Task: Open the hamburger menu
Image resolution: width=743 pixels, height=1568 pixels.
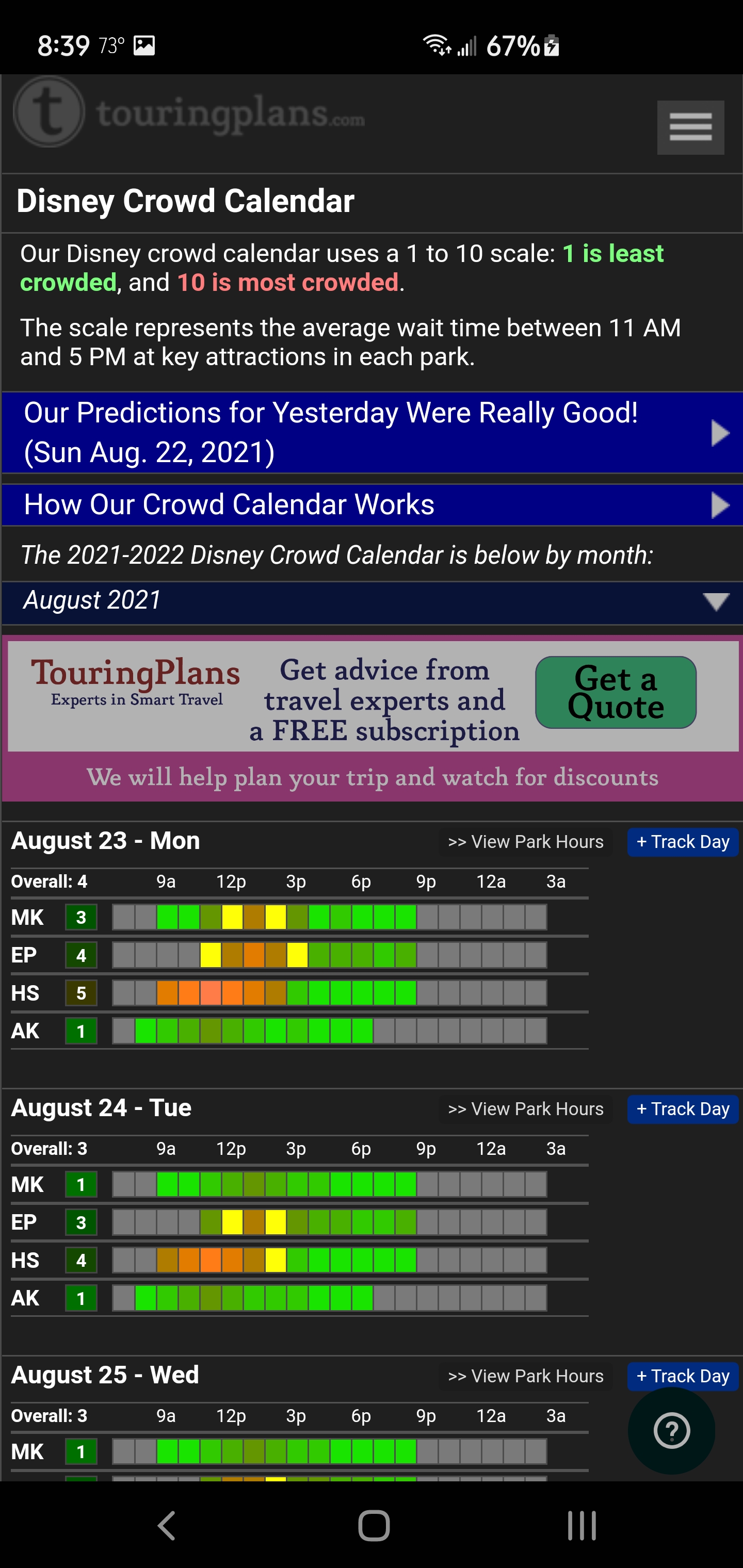Action: [690, 127]
